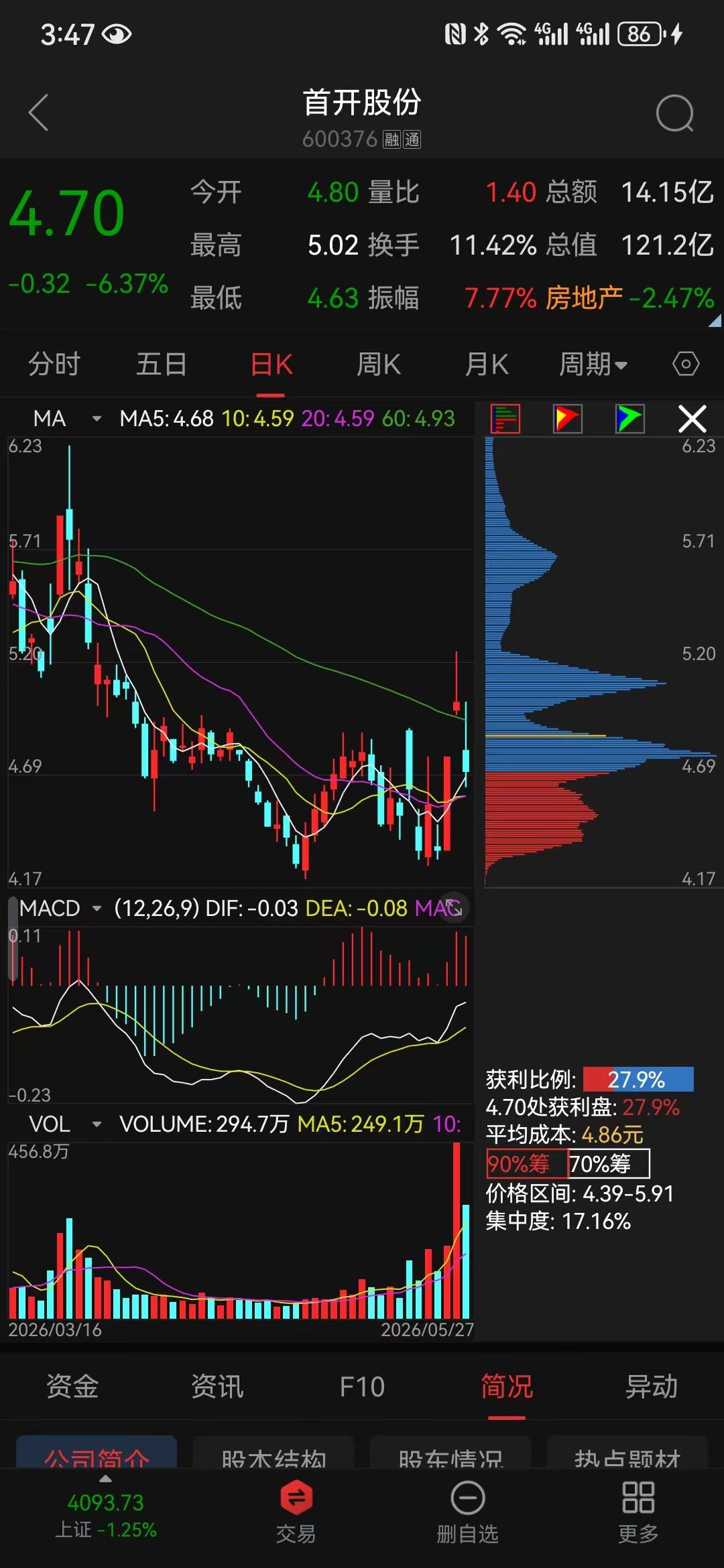The height and width of the screenshot is (1568, 724).
Task: Select the 周K chart tab
Action: [x=379, y=365]
